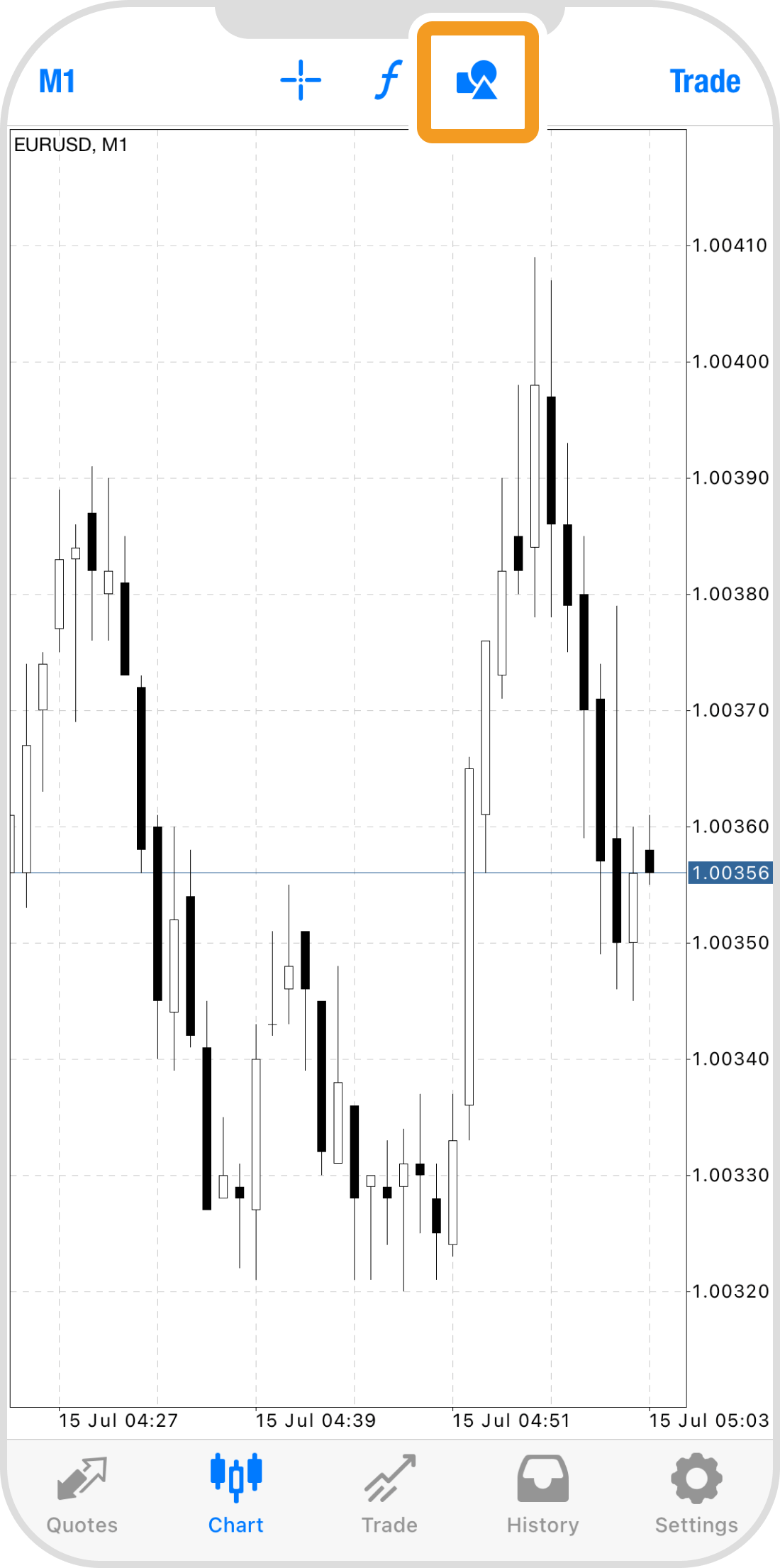The width and height of the screenshot is (780, 1568).
Task: Tap Trade in the top bar
Action: [x=705, y=82]
